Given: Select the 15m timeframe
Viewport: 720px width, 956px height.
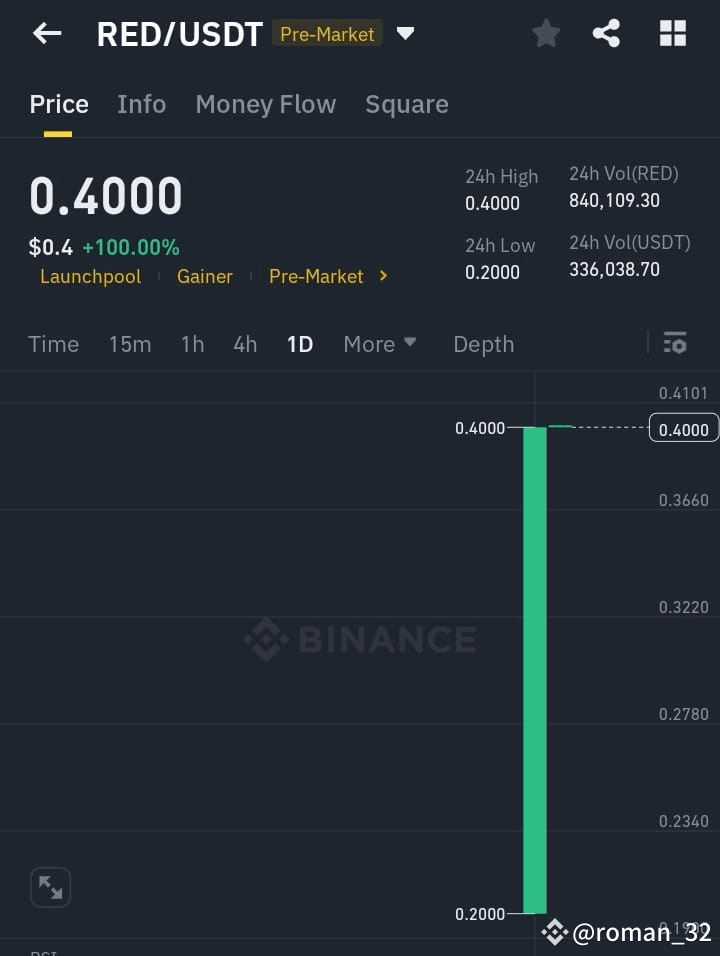Looking at the screenshot, I should pyautogui.click(x=130, y=344).
